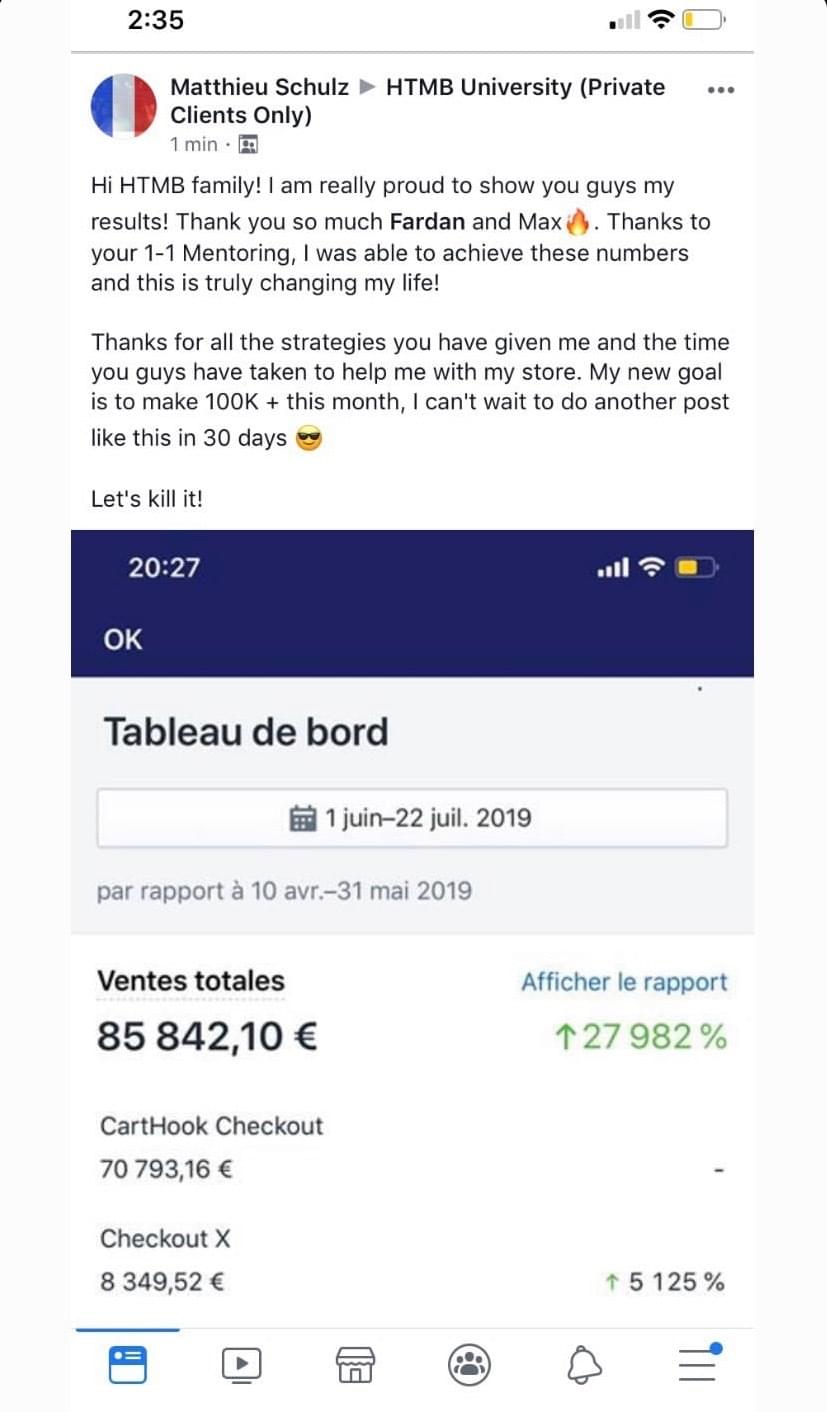
Task: Open the Marketplace tab
Action: tap(354, 1363)
